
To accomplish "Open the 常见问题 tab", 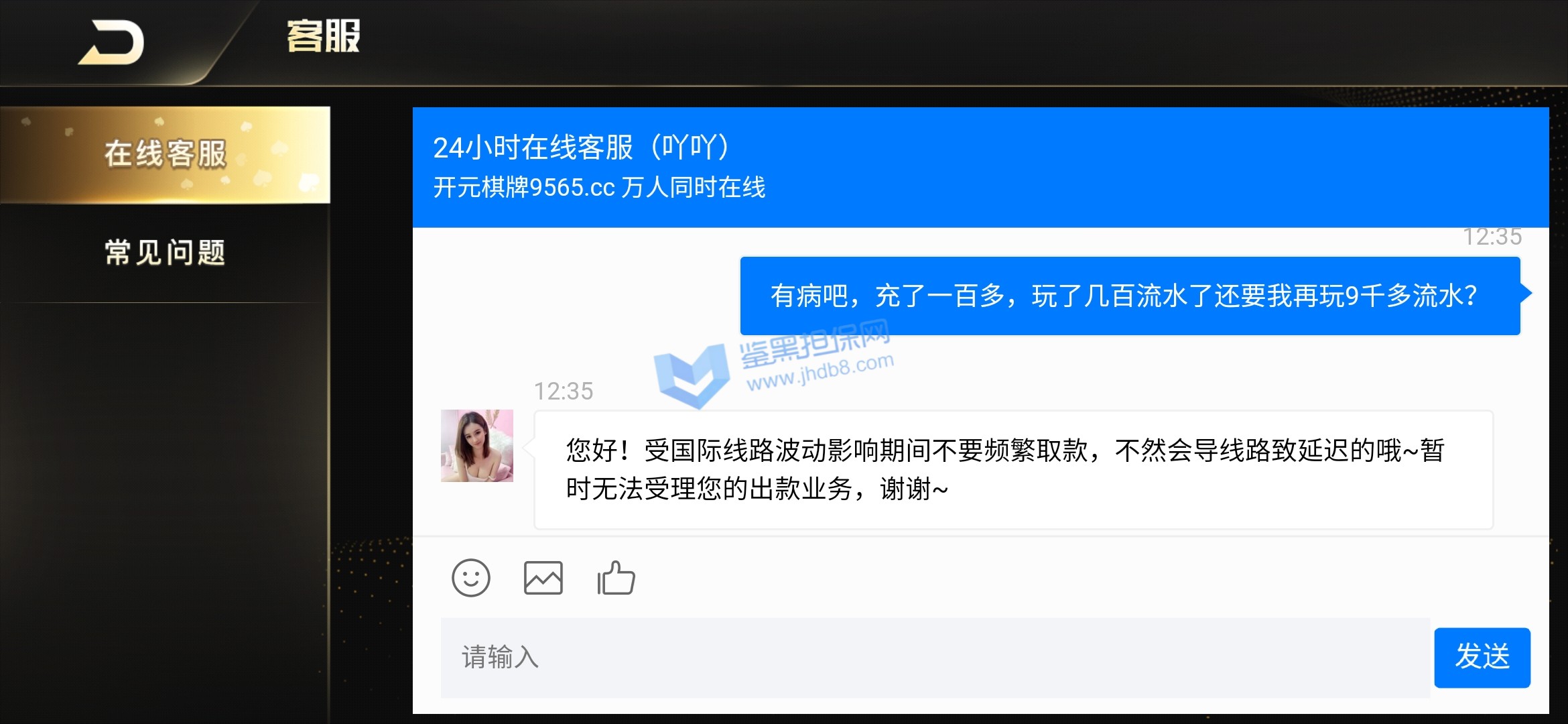I will point(165,253).
